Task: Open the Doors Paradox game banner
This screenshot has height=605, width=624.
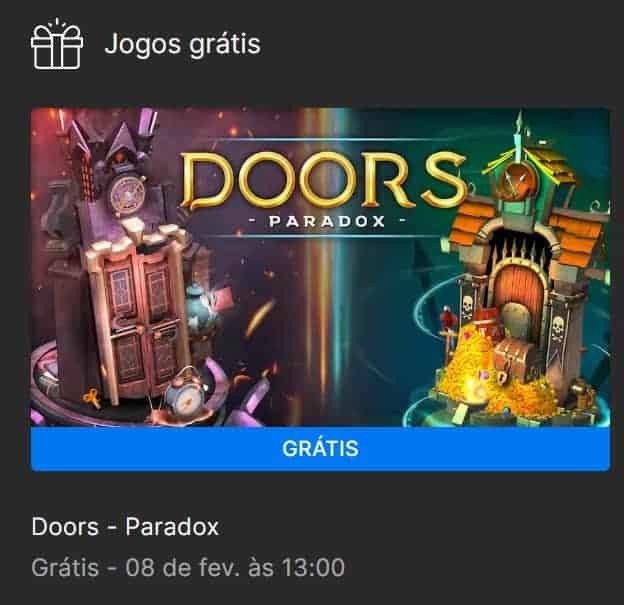Action: point(320,267)
